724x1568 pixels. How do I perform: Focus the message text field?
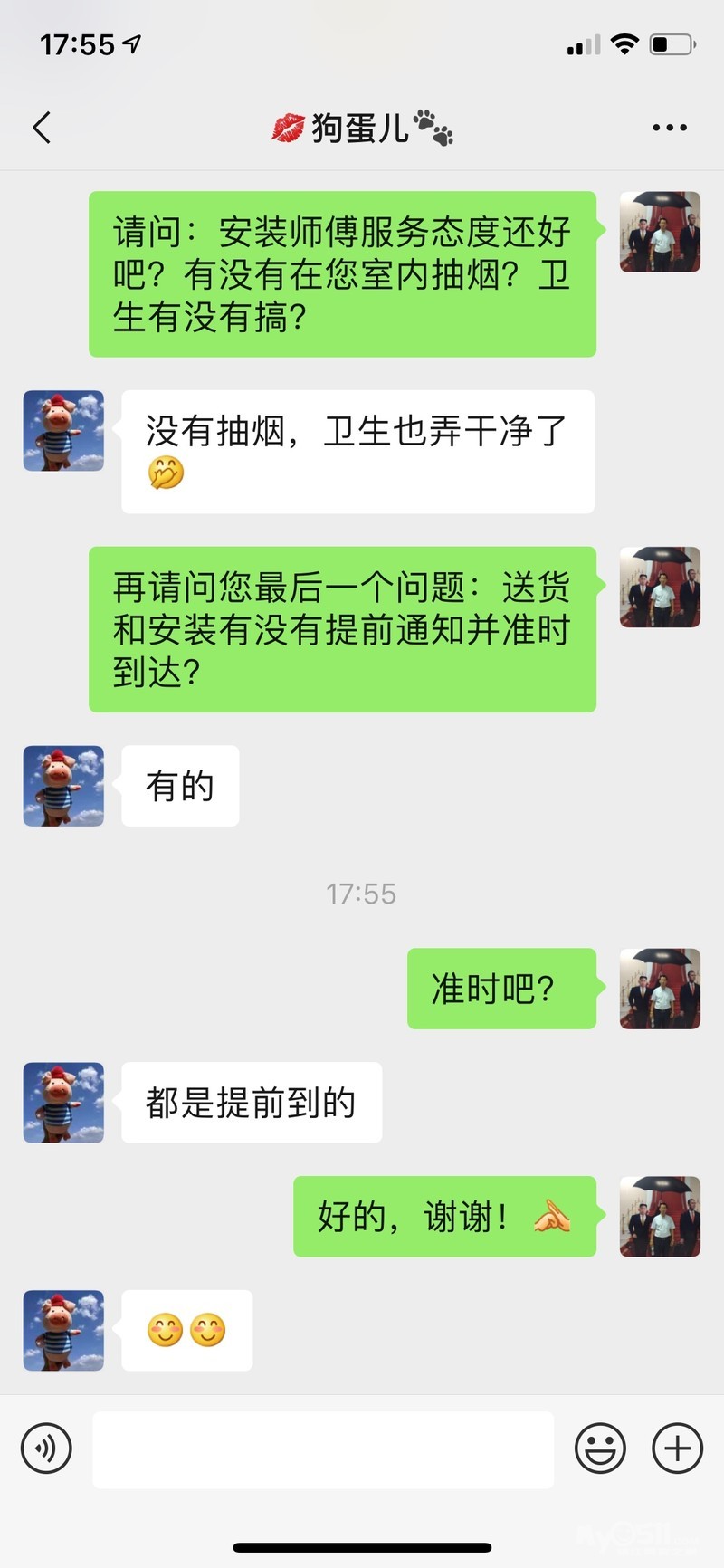tap(323, 1449)
